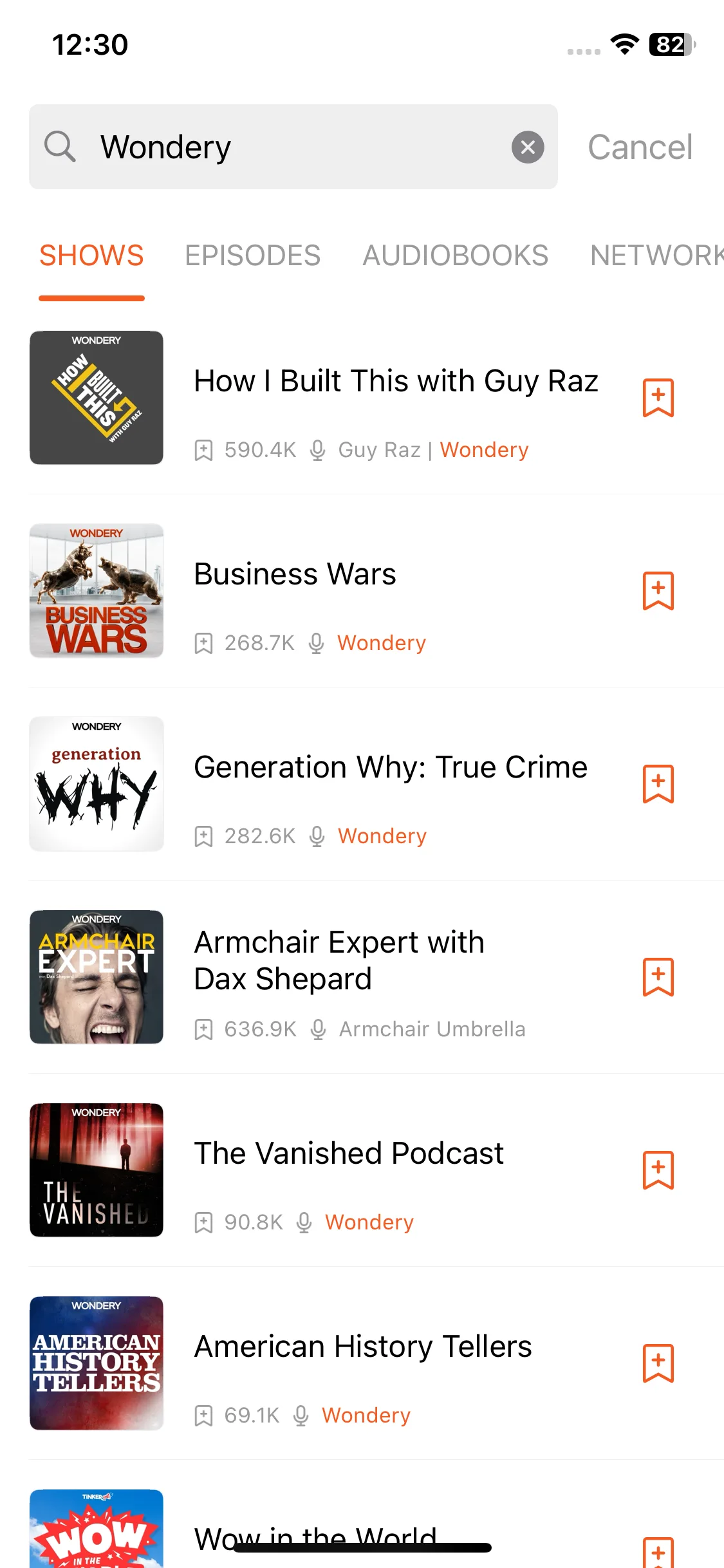This screenshot has width=724, height=1568.
Task: Save Business Wars to bookmarks
Action: 658,591
